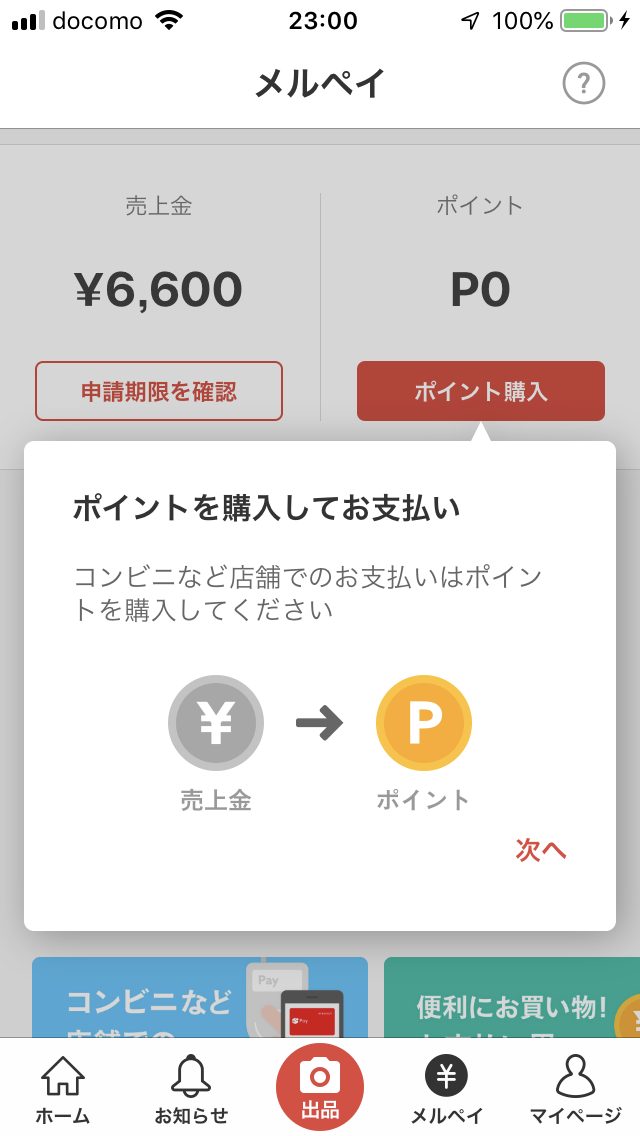The width and height of the screenshot is (640, 1136).
Task: Open the コンビニなど店舗での banner card
Action: tap(200, 998)
